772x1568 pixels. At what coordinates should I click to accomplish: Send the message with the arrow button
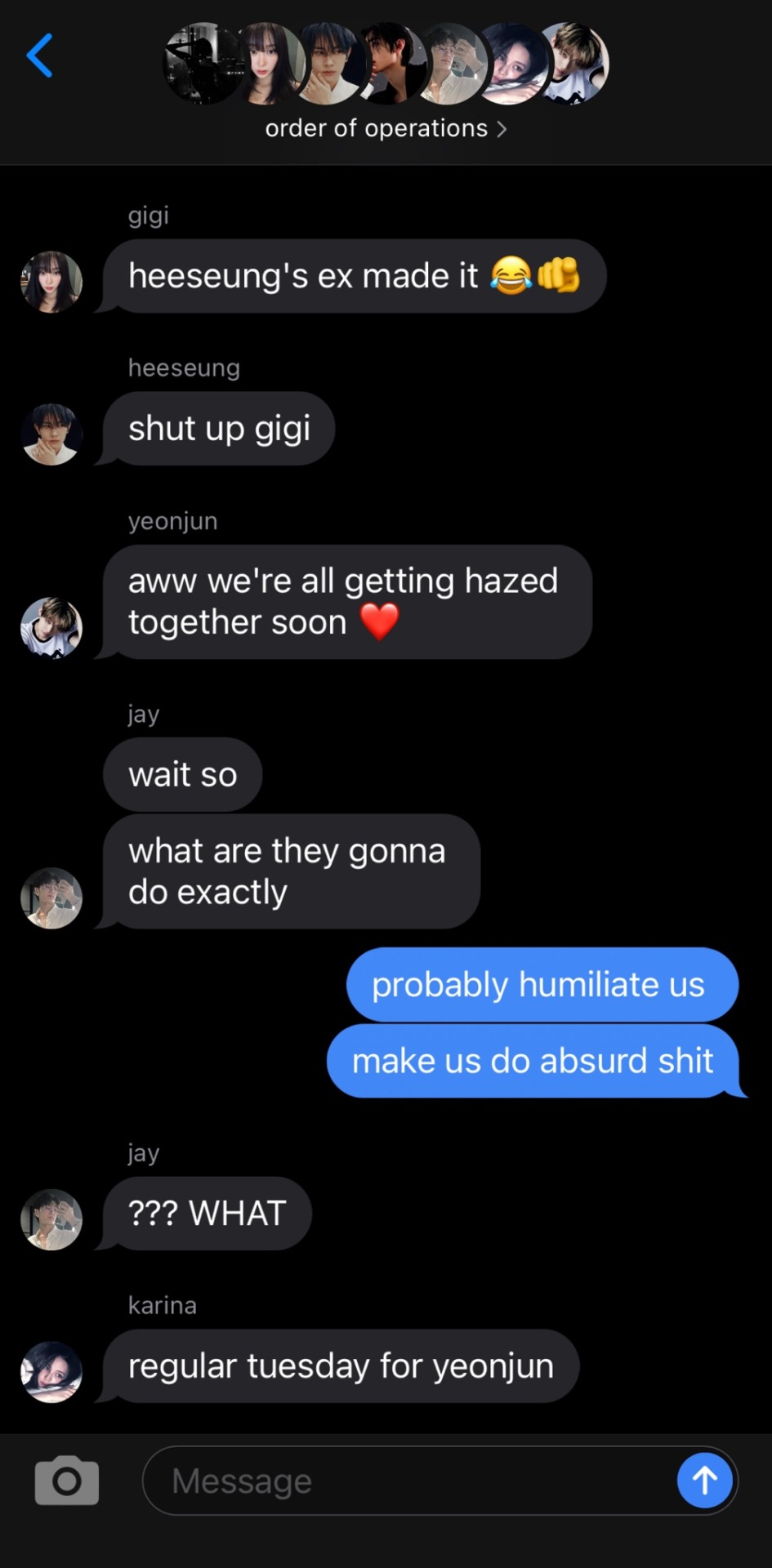[704, 1480]
